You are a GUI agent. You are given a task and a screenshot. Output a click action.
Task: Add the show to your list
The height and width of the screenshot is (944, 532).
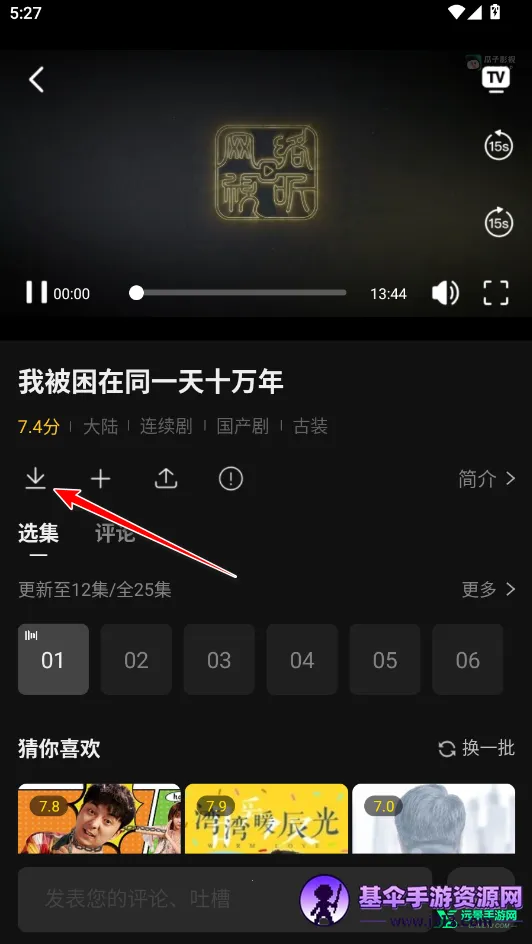[x=101, y=479]
